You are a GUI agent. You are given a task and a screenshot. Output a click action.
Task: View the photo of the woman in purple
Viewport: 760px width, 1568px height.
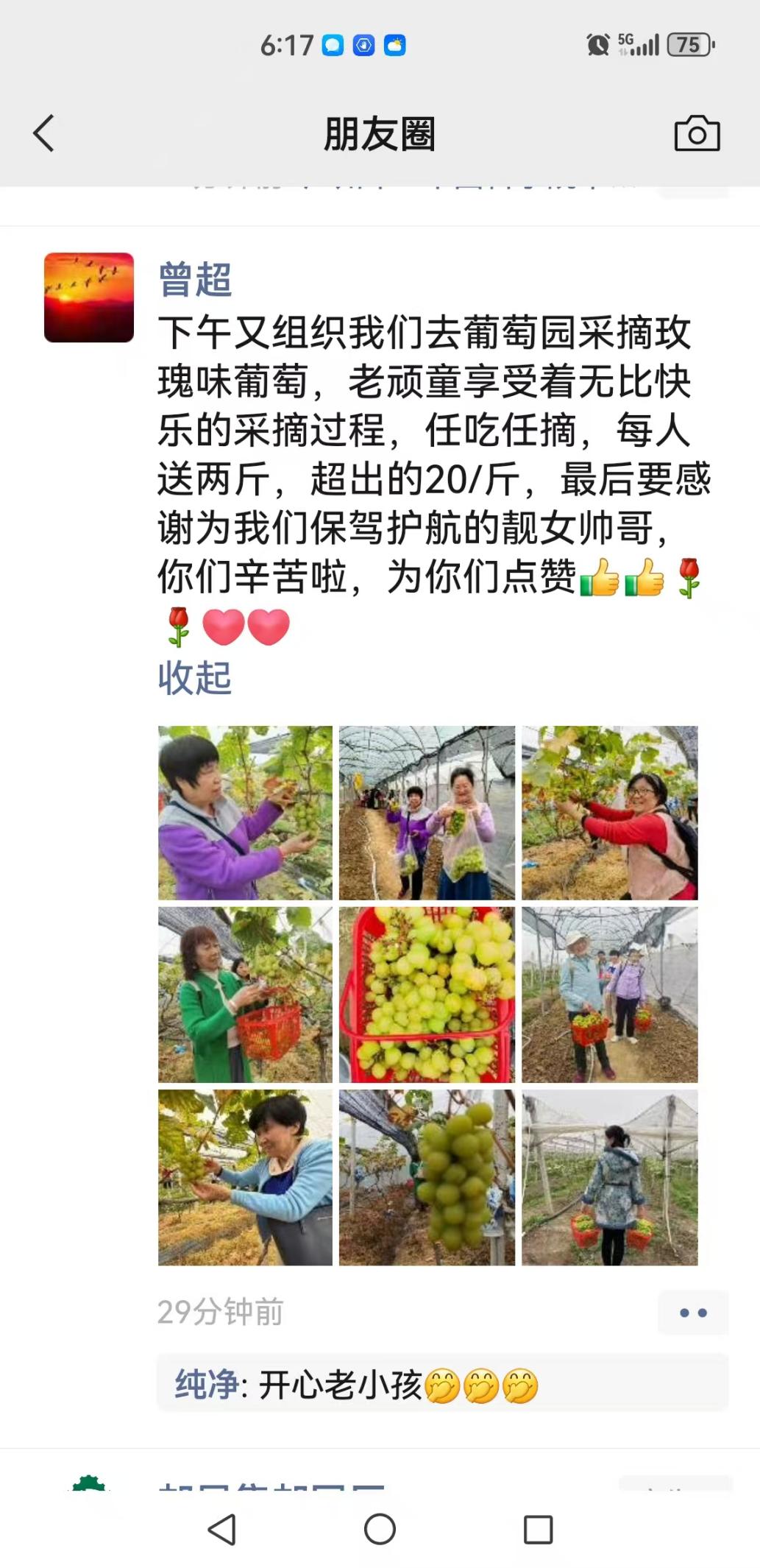click(x=245, y=813)
